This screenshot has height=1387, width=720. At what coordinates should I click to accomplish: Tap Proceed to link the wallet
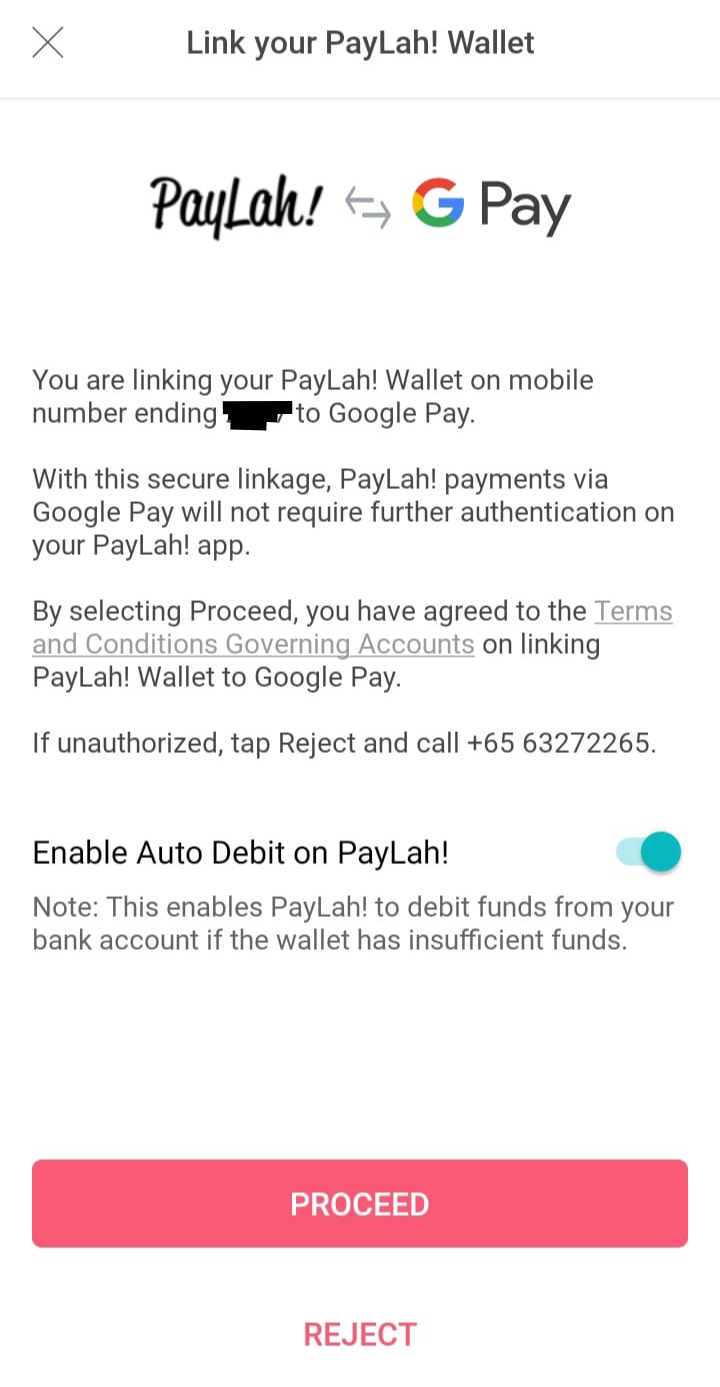tap(360, 1203)
